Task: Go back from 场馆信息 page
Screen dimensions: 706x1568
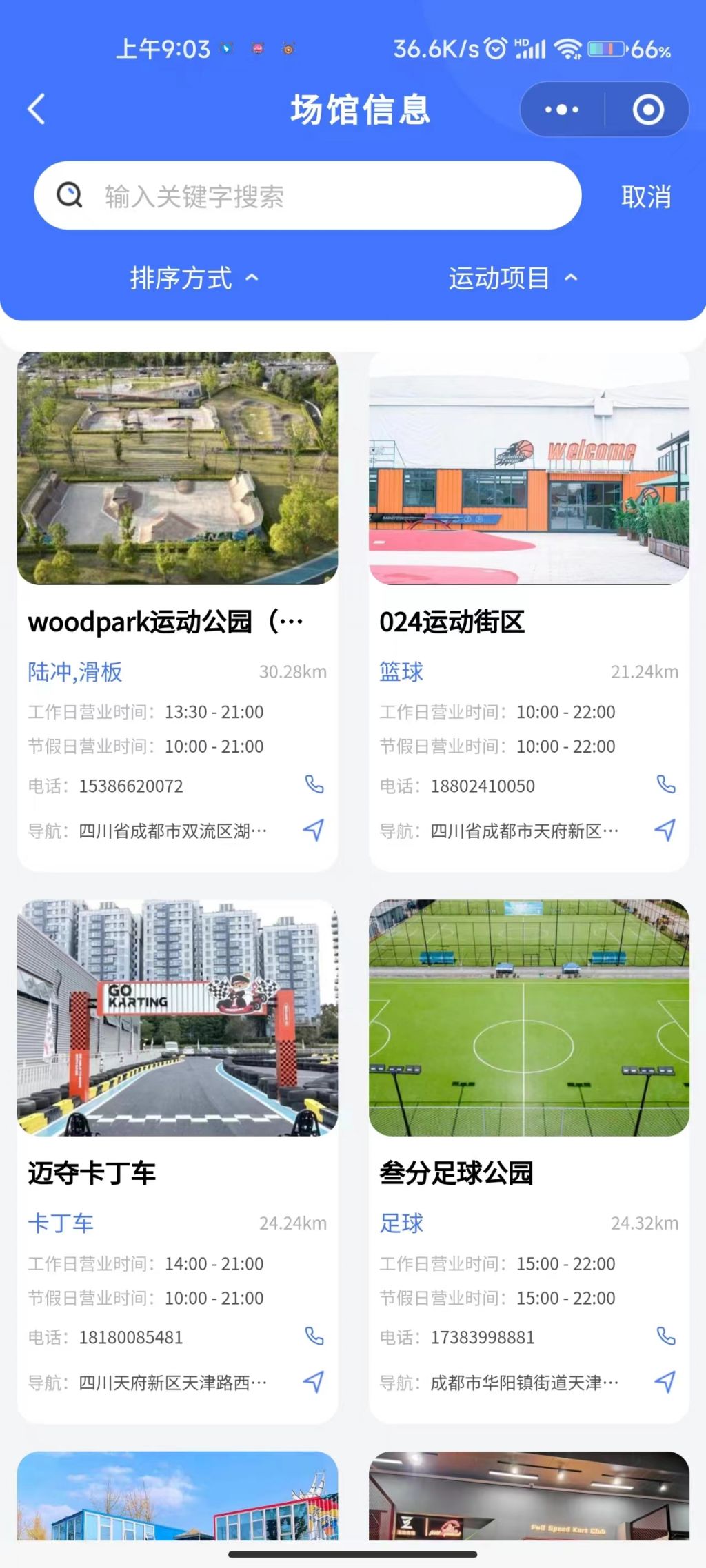Action: pyautogui.click(x=37, y=110)
